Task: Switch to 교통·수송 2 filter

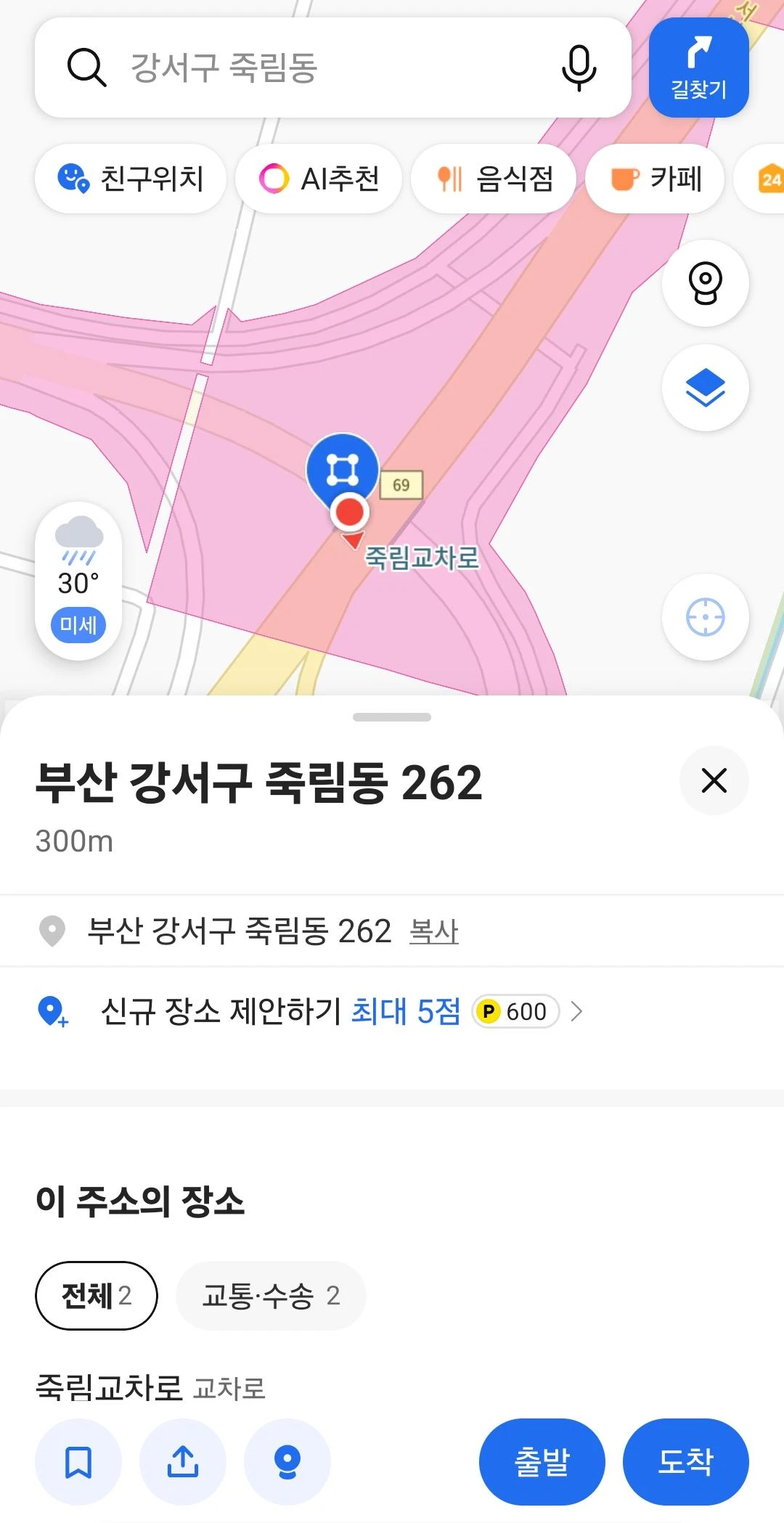Action: point(271,1296)
